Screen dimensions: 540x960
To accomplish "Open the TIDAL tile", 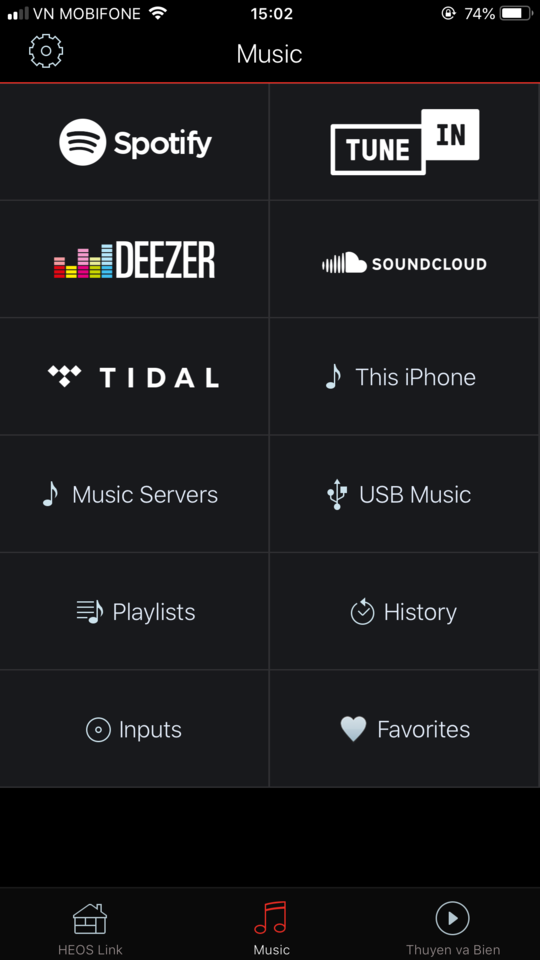I will (134, 377).
